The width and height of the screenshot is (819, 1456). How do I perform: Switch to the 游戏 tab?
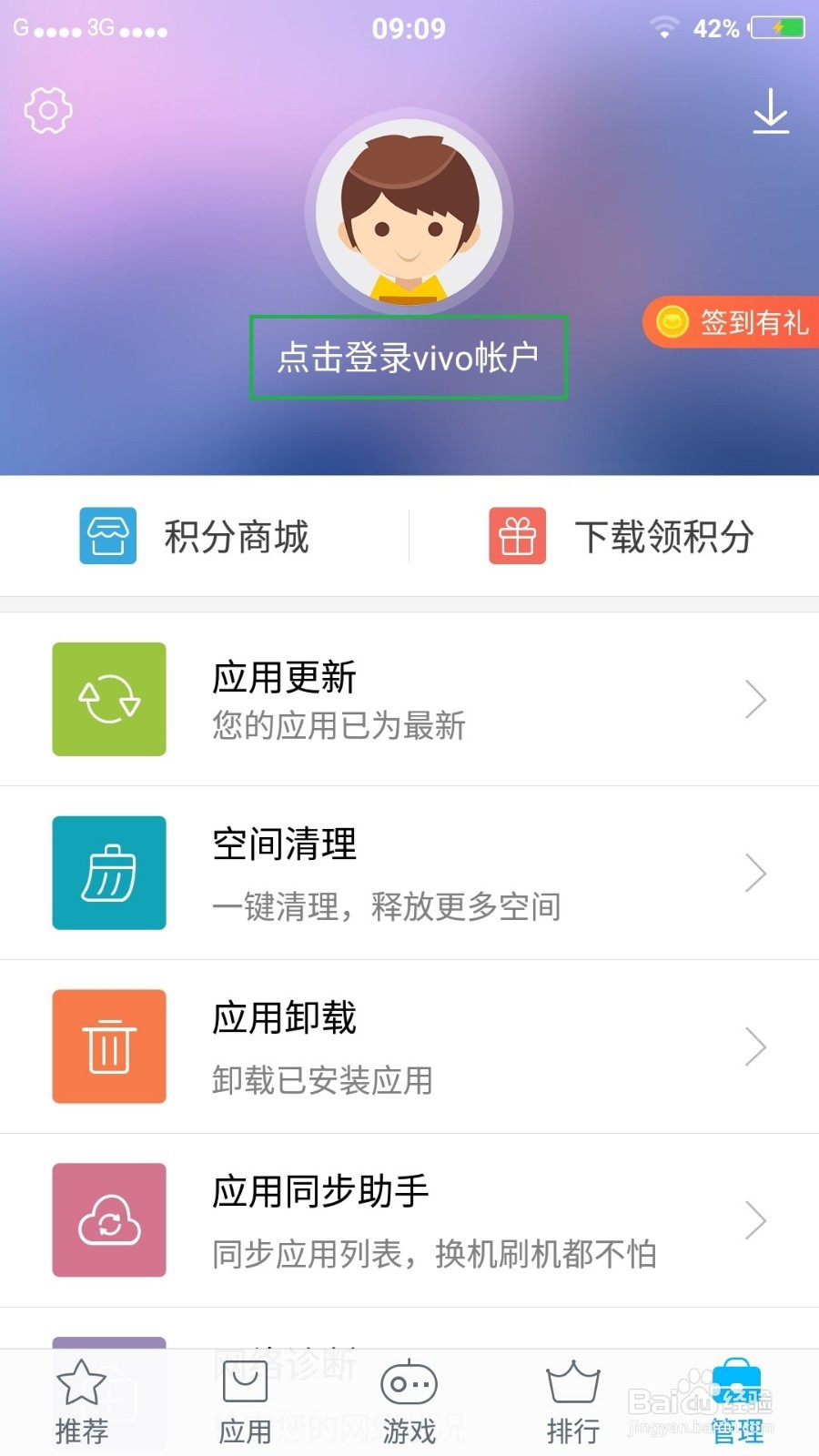[409, 1399]
